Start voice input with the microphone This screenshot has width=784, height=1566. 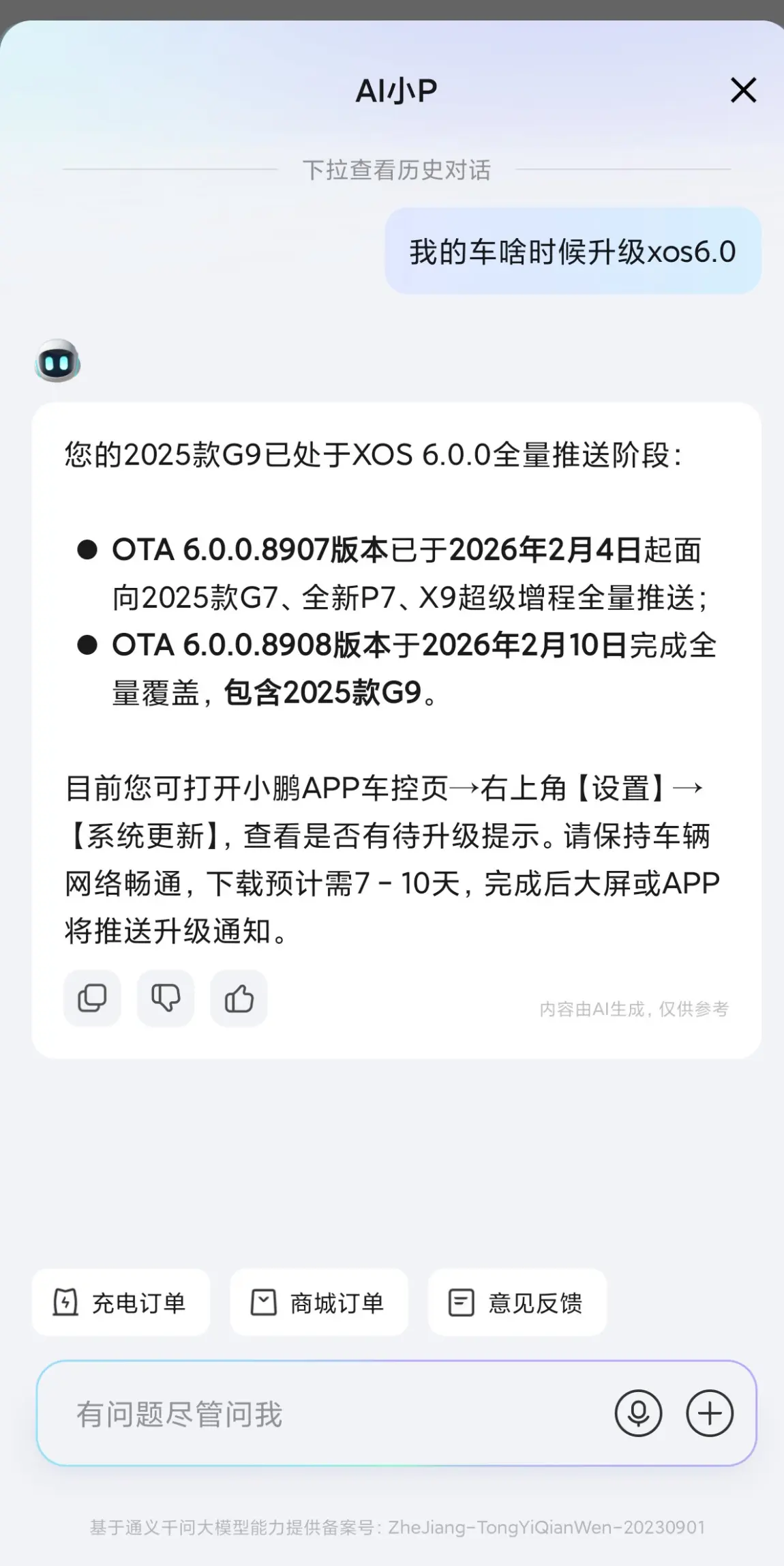pos(638,1413)
